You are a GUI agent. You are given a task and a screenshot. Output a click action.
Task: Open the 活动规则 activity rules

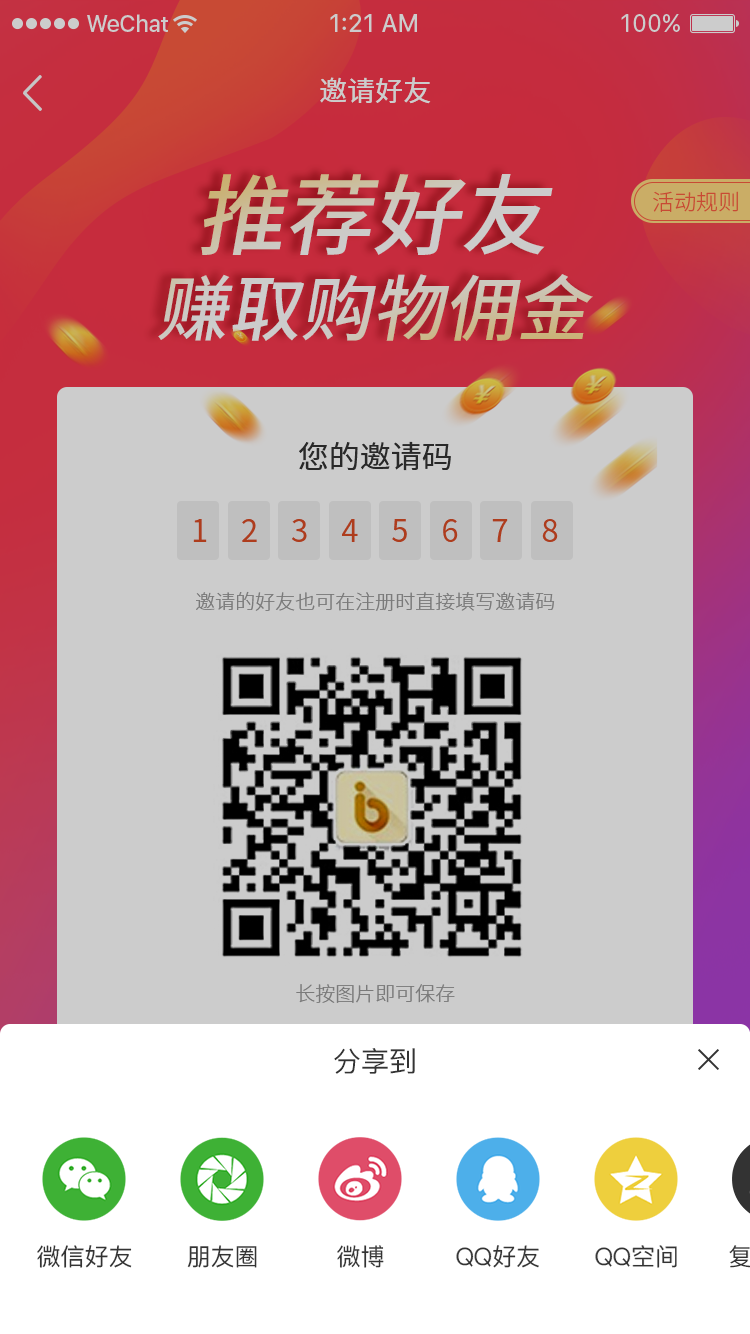(694, 202)
